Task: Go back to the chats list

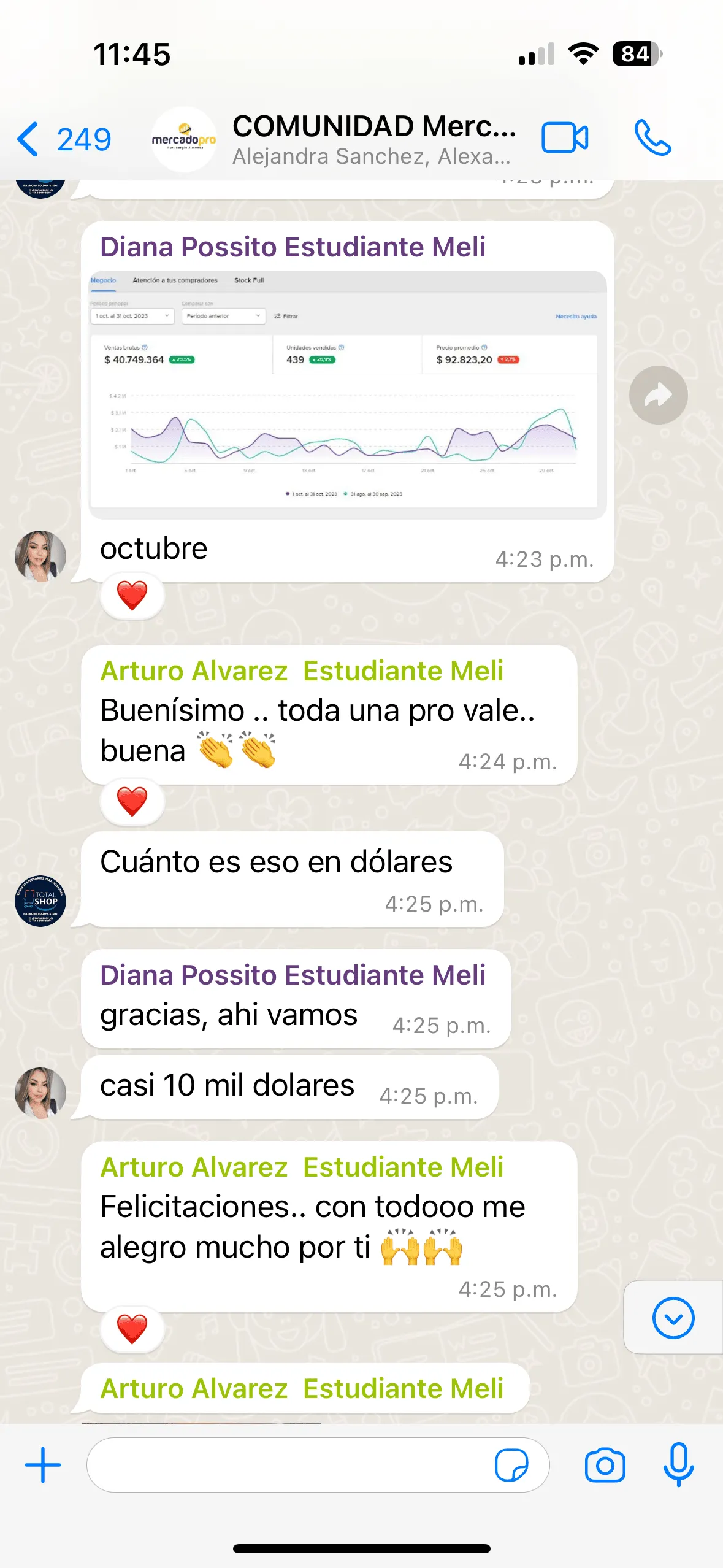Action: click(61, 139)
